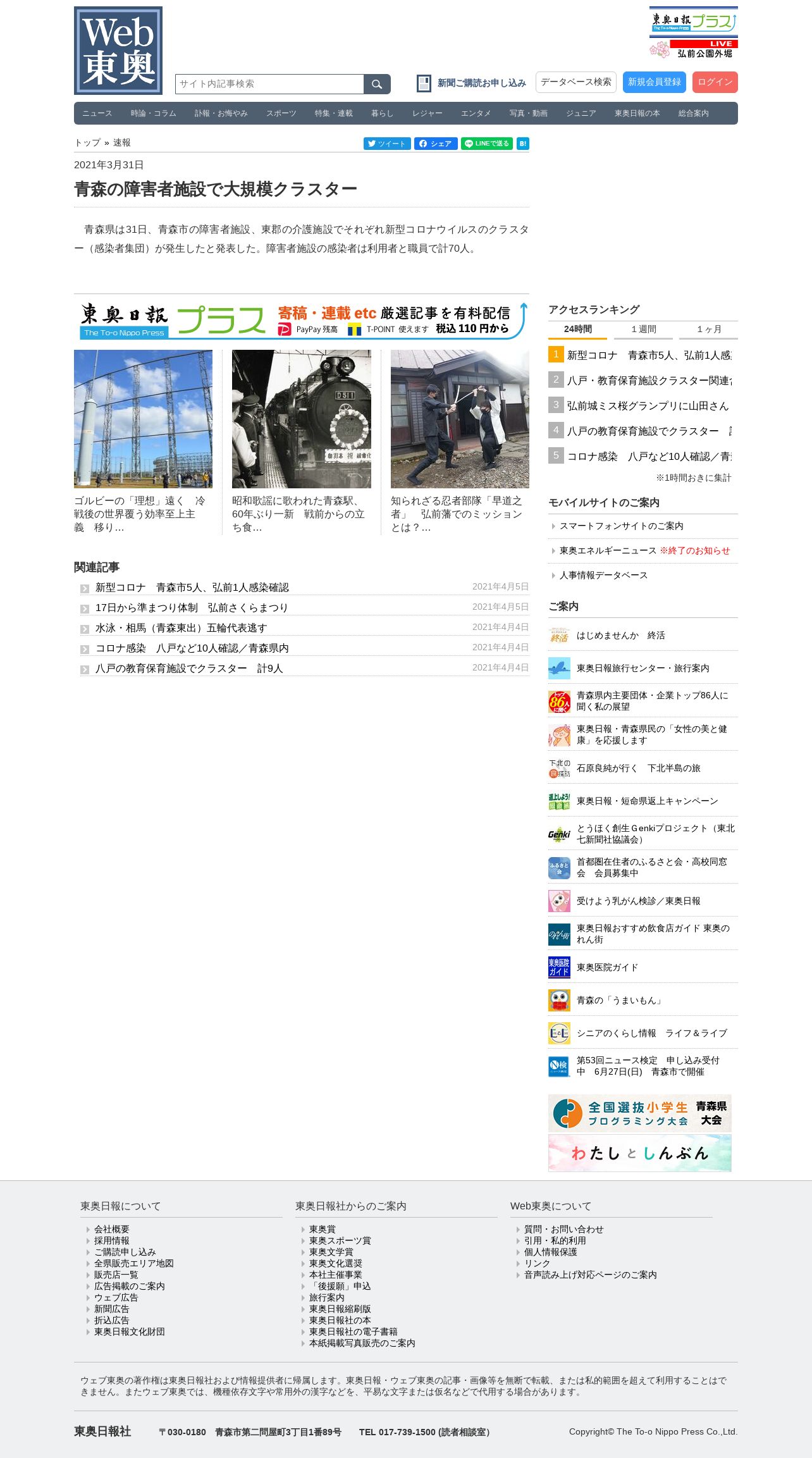
Task: Tap the magnifier search button
Action: tap(377, 84)
